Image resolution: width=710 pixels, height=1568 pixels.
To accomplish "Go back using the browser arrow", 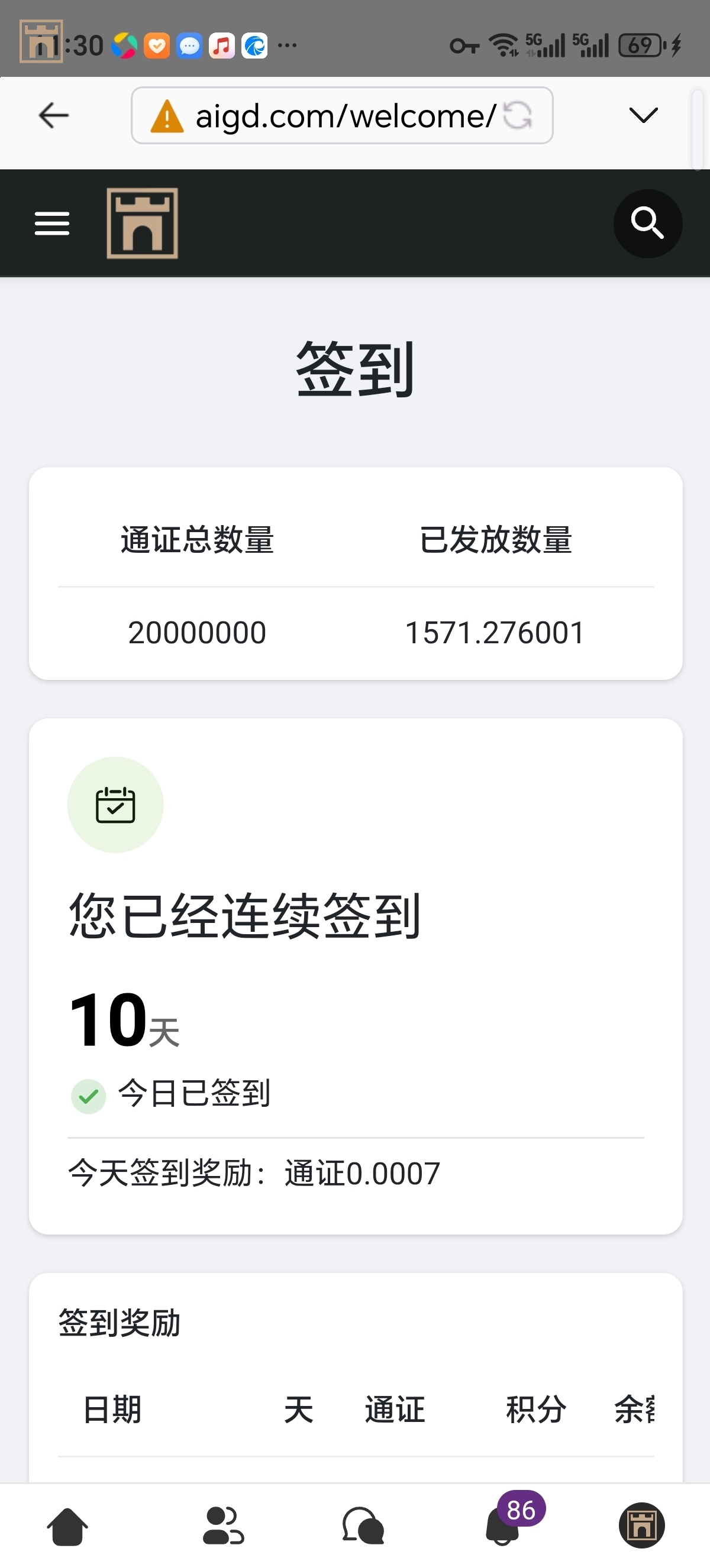I will pyautogui.click(x=54, y=116).
